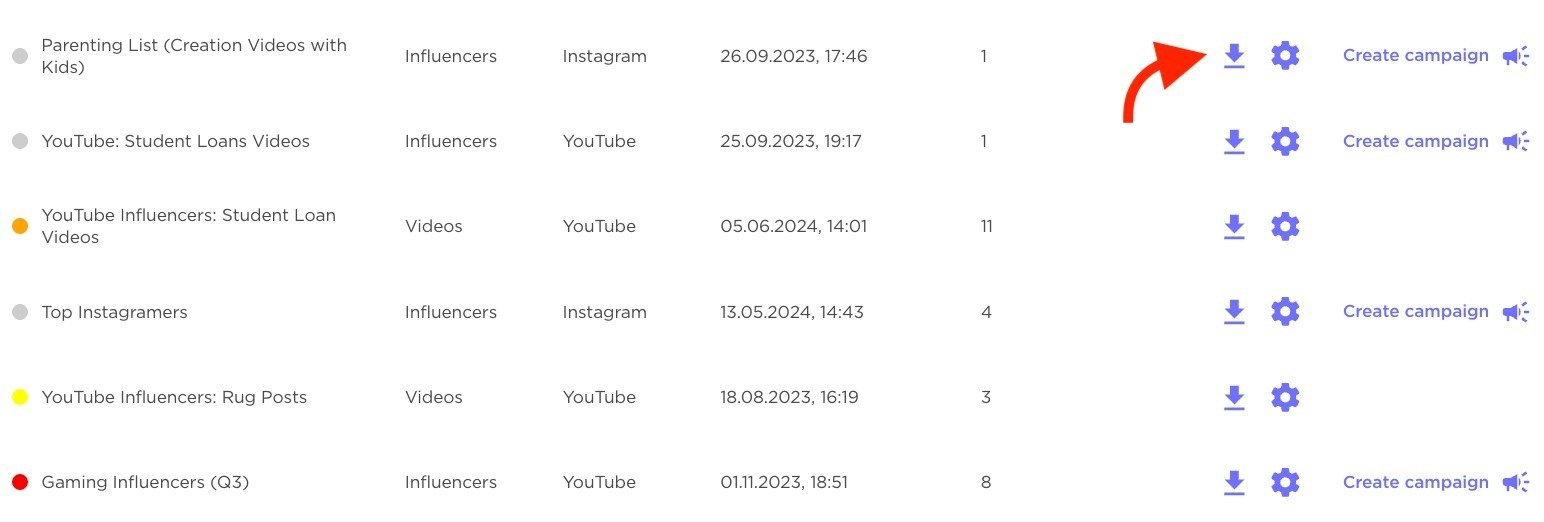1544x522 pixels.
Task: Open settings gear for YouTube: Student Loans Videos
Action: click(1284, 141)
